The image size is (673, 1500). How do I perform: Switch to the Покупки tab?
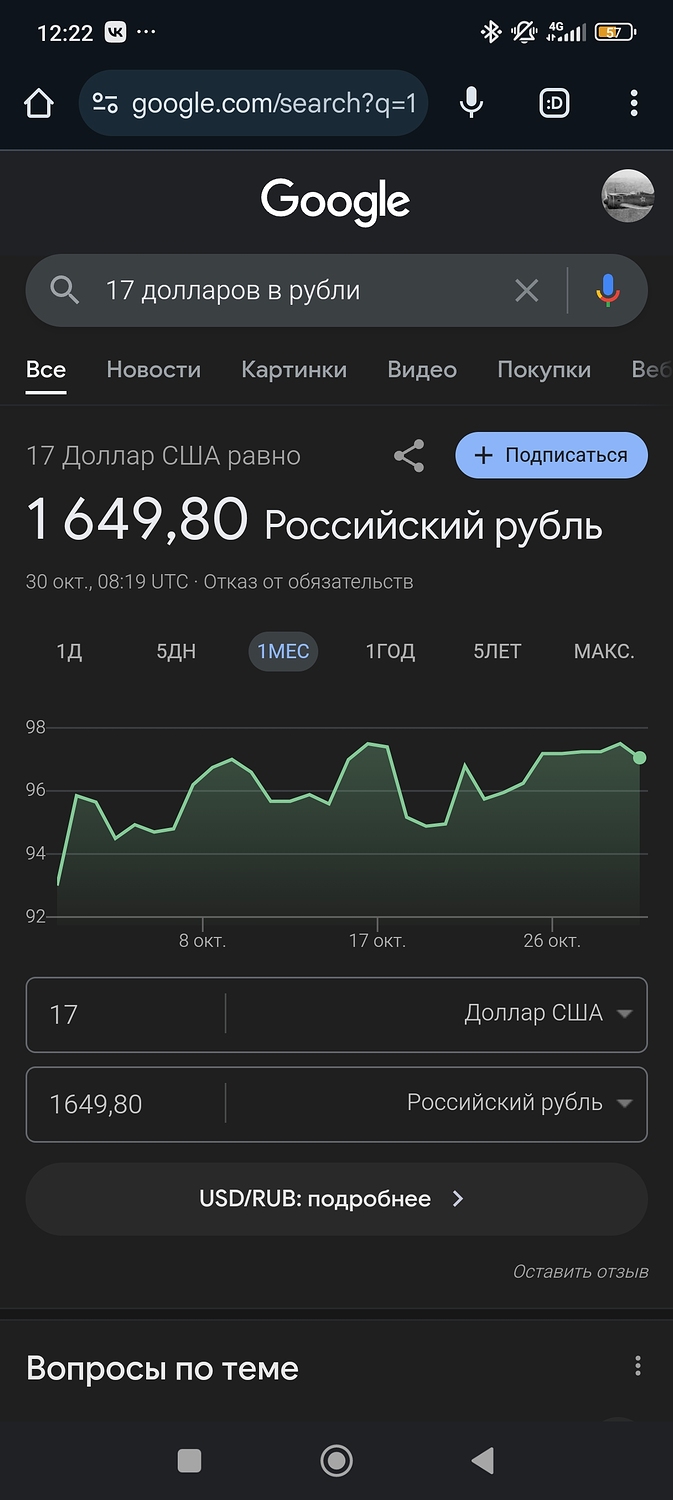coord(544,370)
